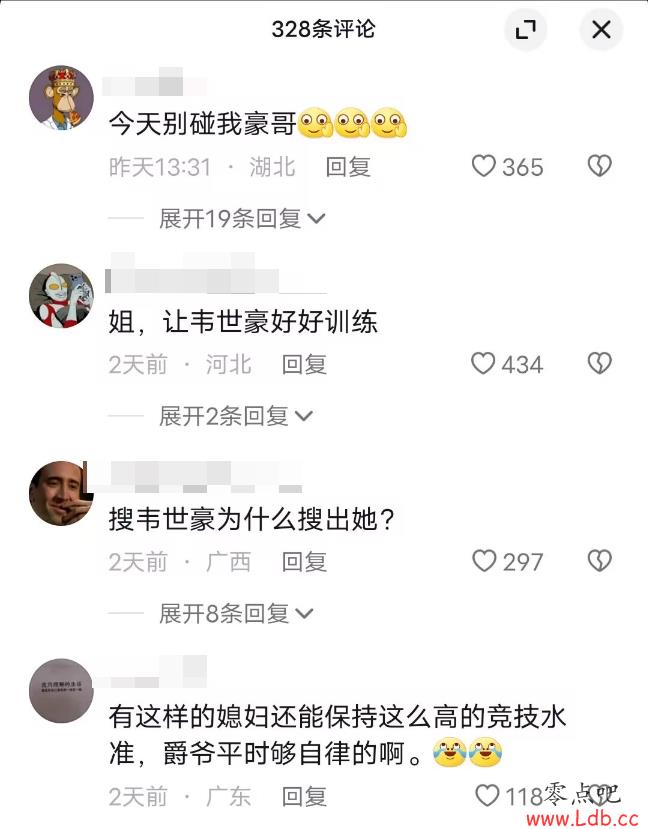
Task: Like the comment 姐，让韦世豪好好训练
Action: [x=484, y=364]
